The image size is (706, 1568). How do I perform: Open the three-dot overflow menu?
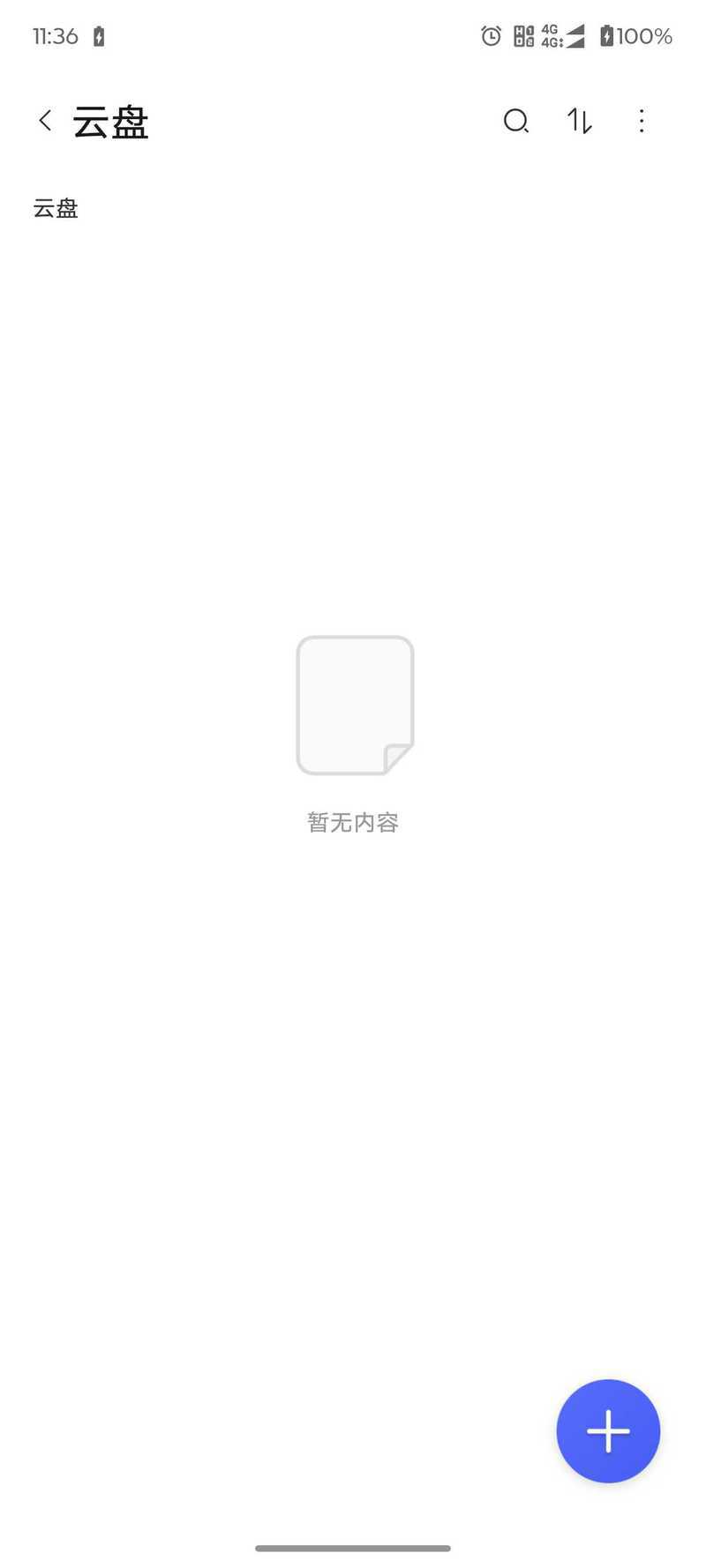(642, 121)
